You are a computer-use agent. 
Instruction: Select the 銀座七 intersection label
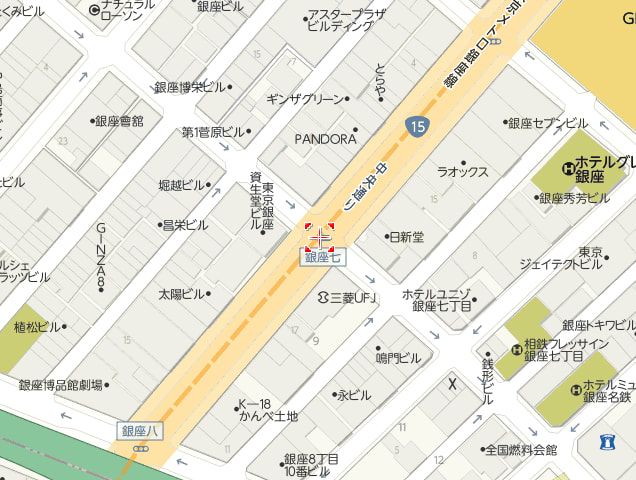tap(323, 259)
